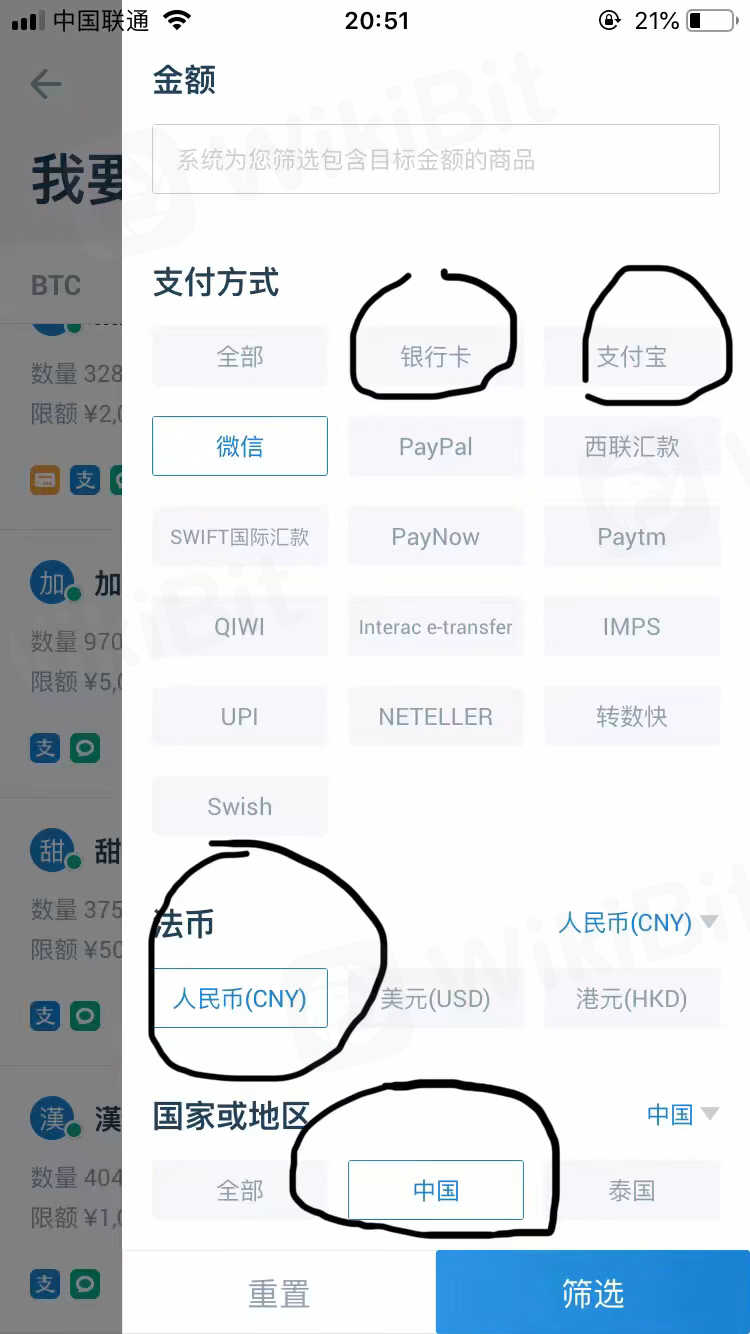Choose 港元(HKD) as fiat currency
750x1334 pixels.
click(631, 998)
